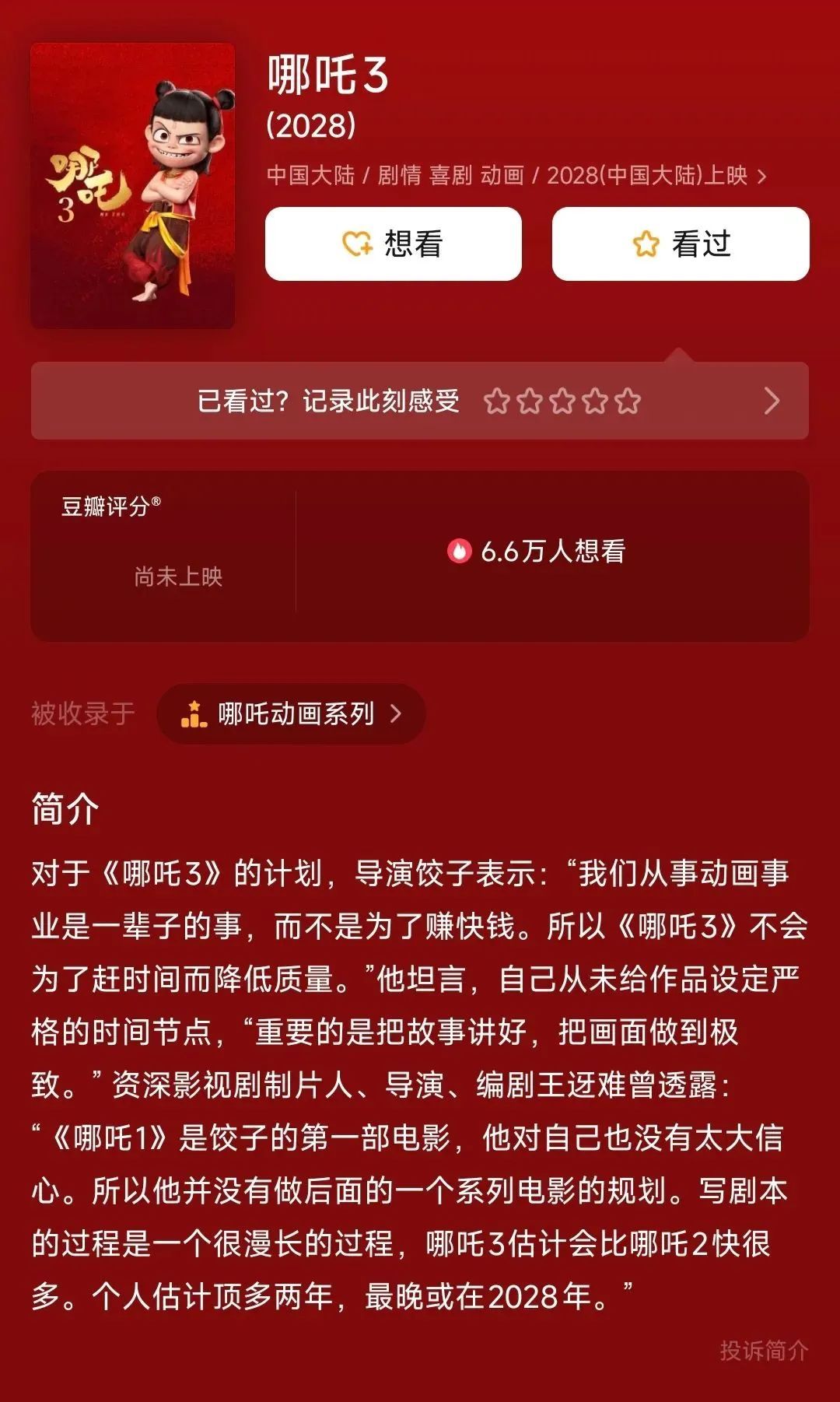
Task: Toggle 想看 status for 哪吒3
Action: (x=393, y=244)
